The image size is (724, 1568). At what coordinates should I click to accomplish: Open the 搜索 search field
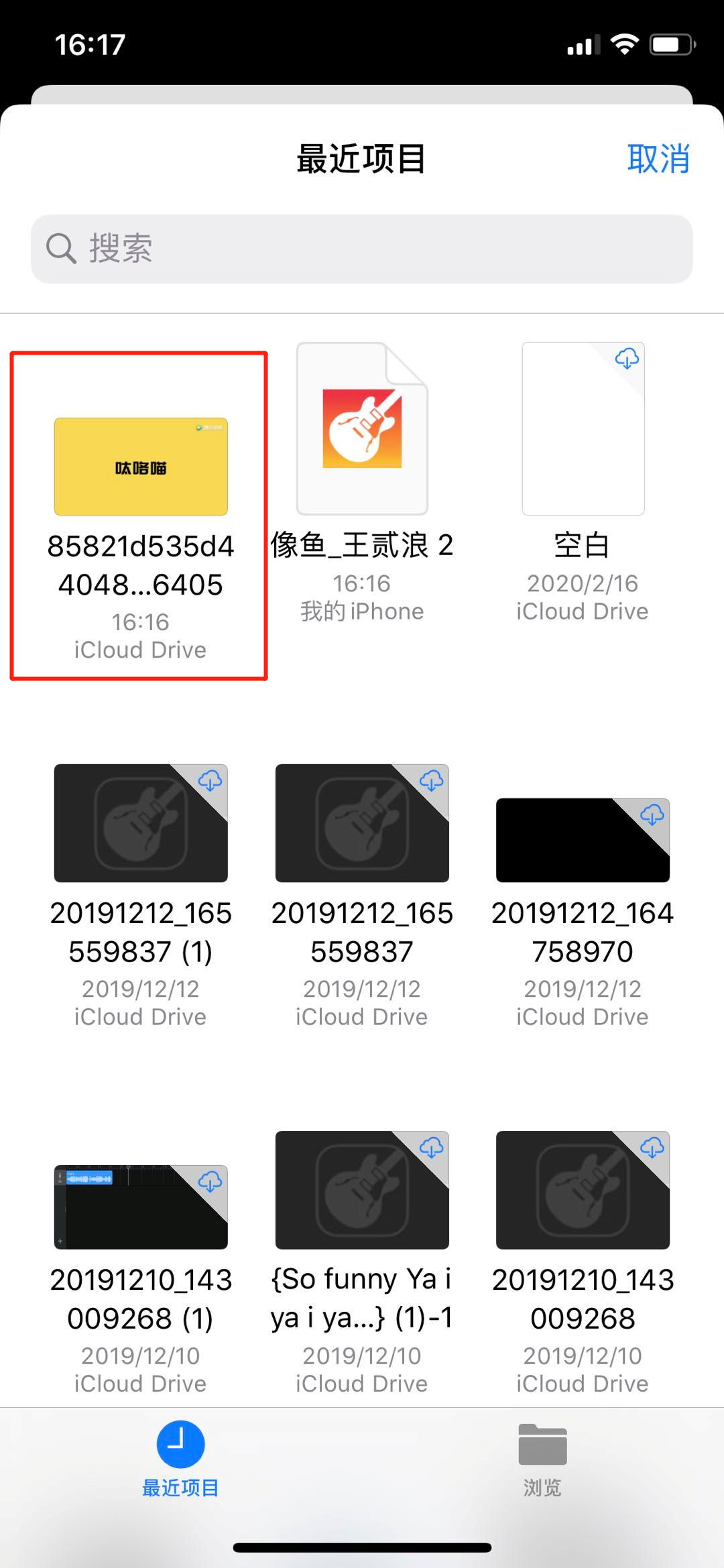tap(362, 249)
